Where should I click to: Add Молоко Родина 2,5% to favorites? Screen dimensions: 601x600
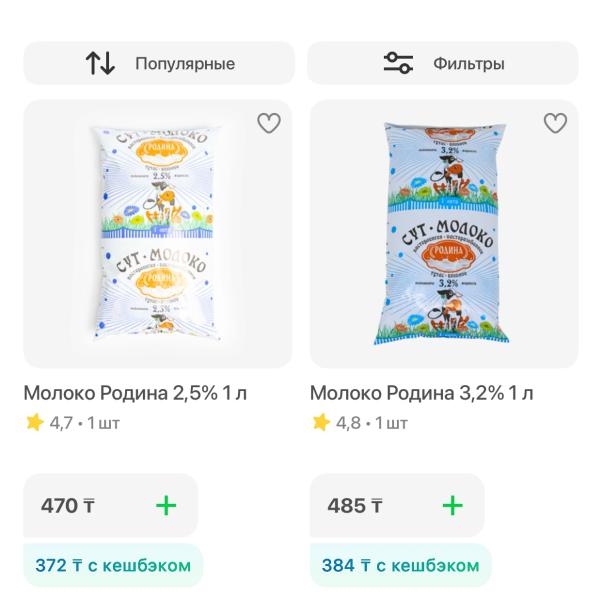point(269,124)
